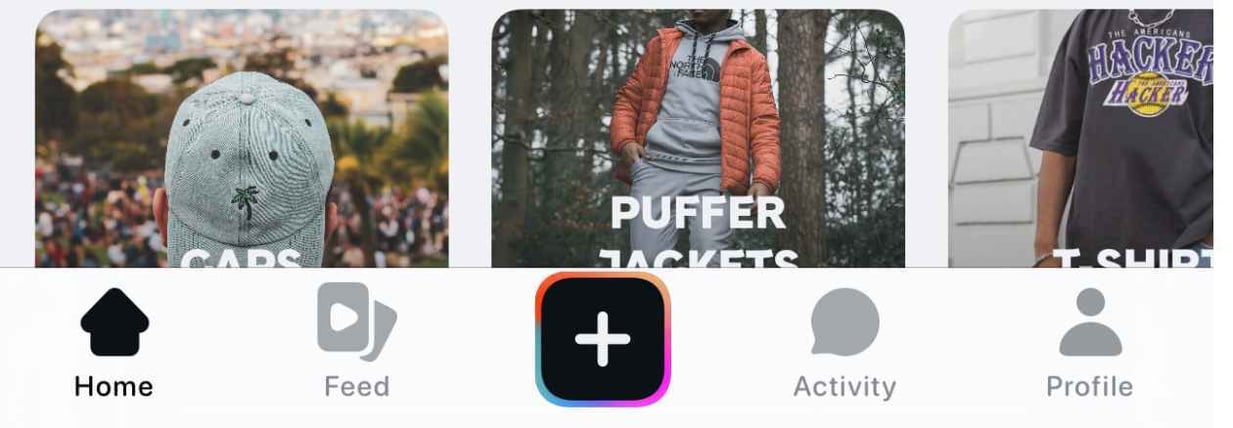Switch to the Profile tab

pos(1089,342)
